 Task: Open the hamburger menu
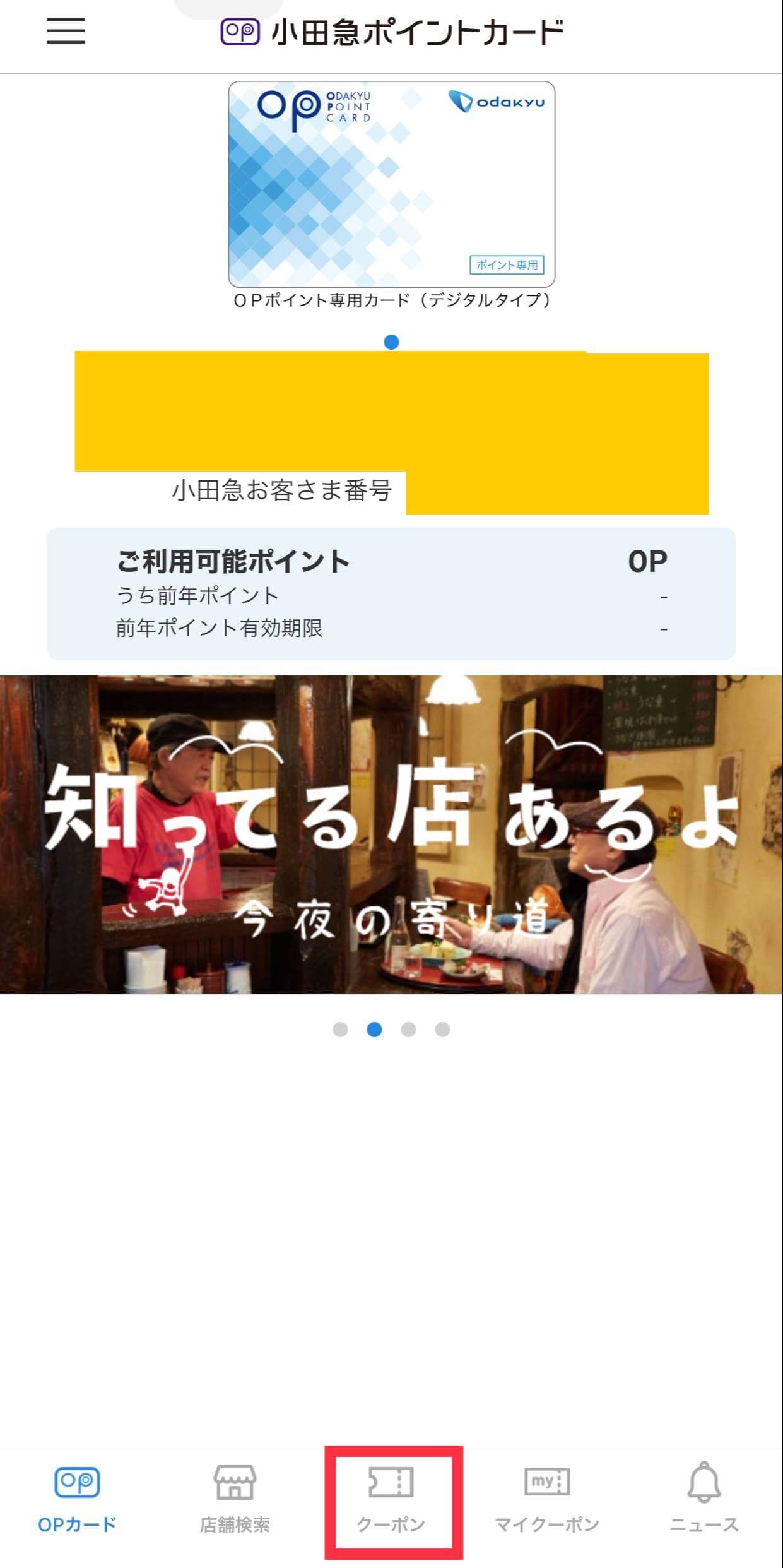pos(66,31)
